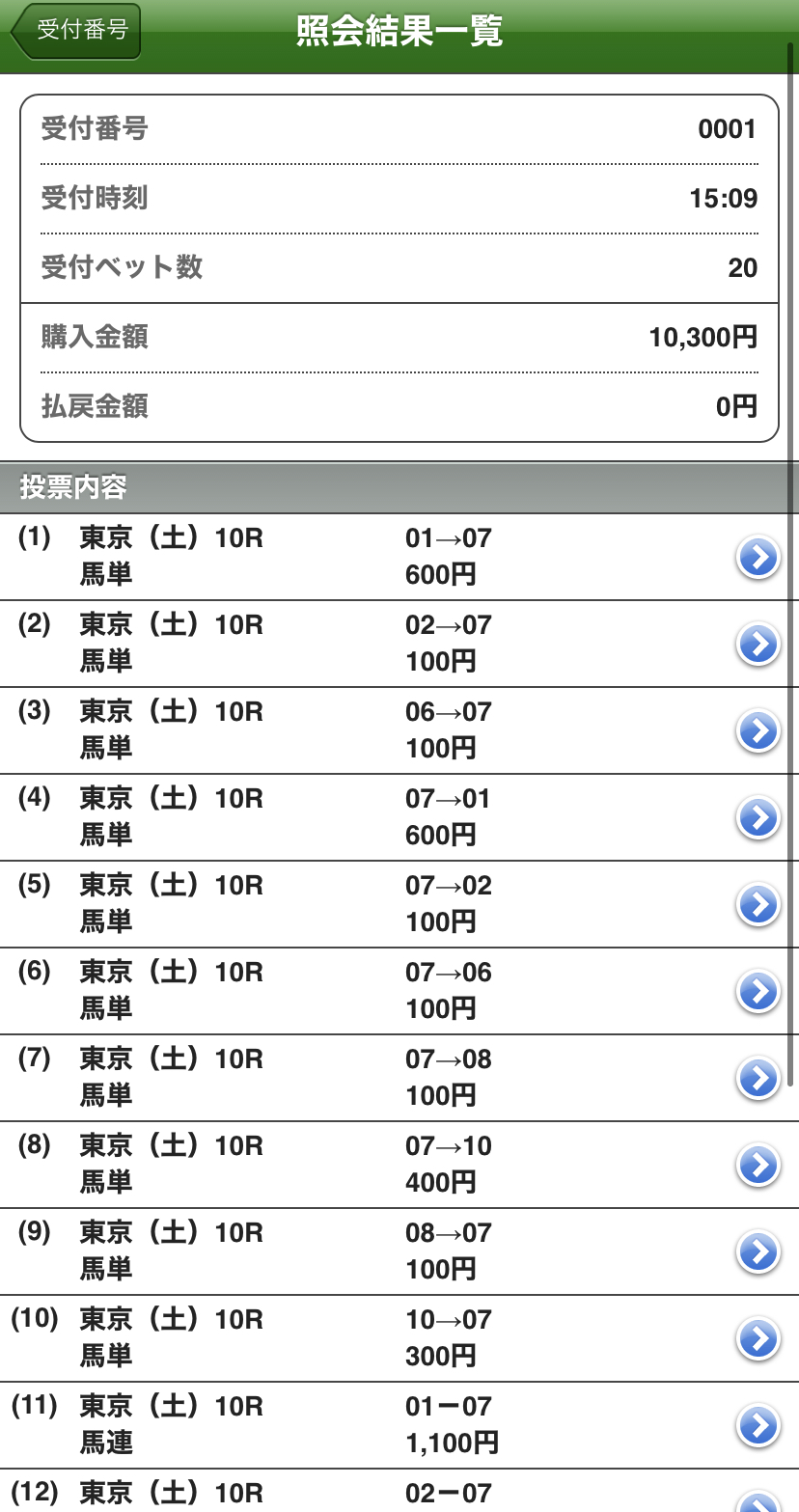
Task: Select bet (5) 07→02 entry
Action: point(399,904)
